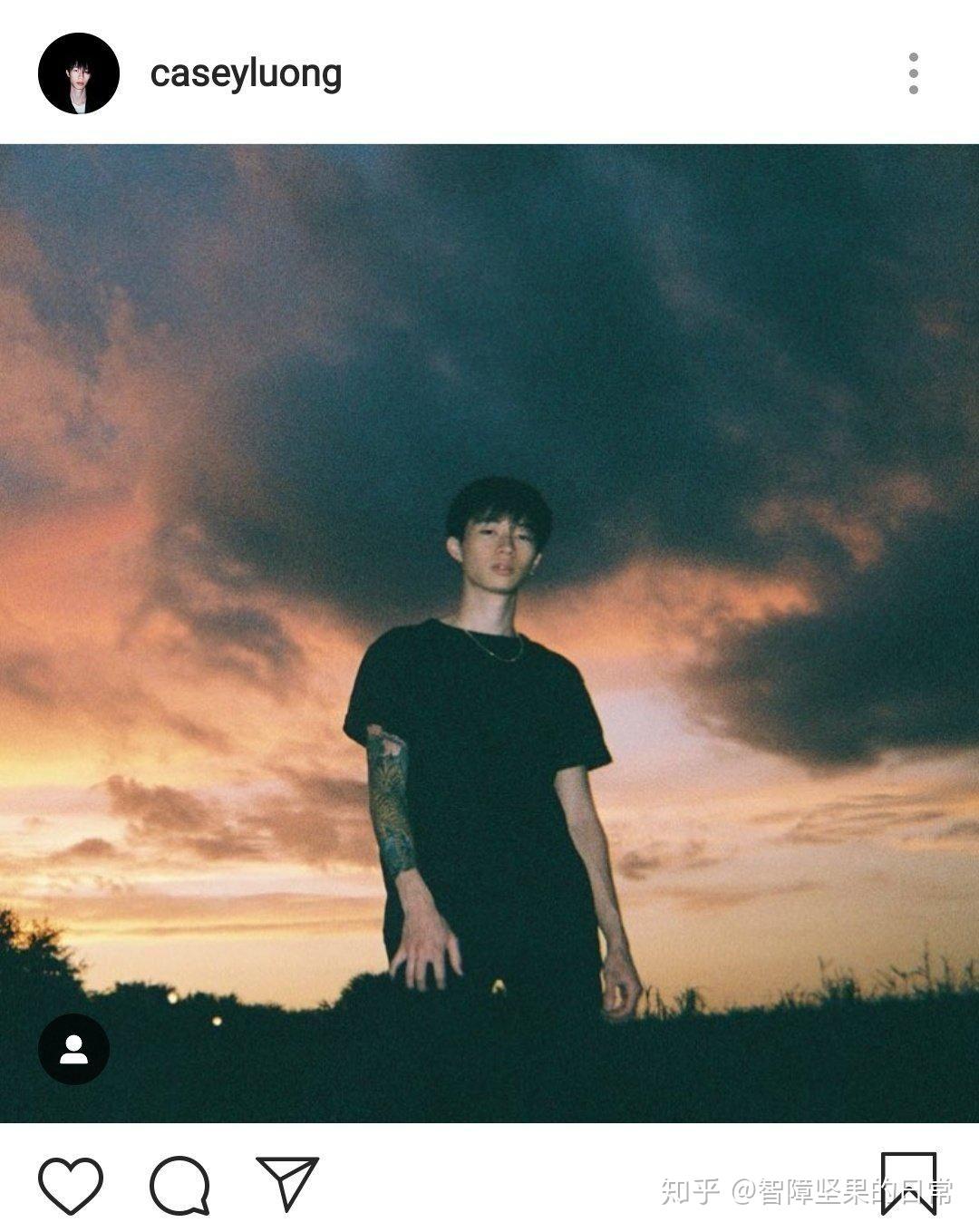This screenshot has height=1232, width=979.
Task: Open caseyluong's profile picture
Action: pyautogui.click(x=79, y=73)
